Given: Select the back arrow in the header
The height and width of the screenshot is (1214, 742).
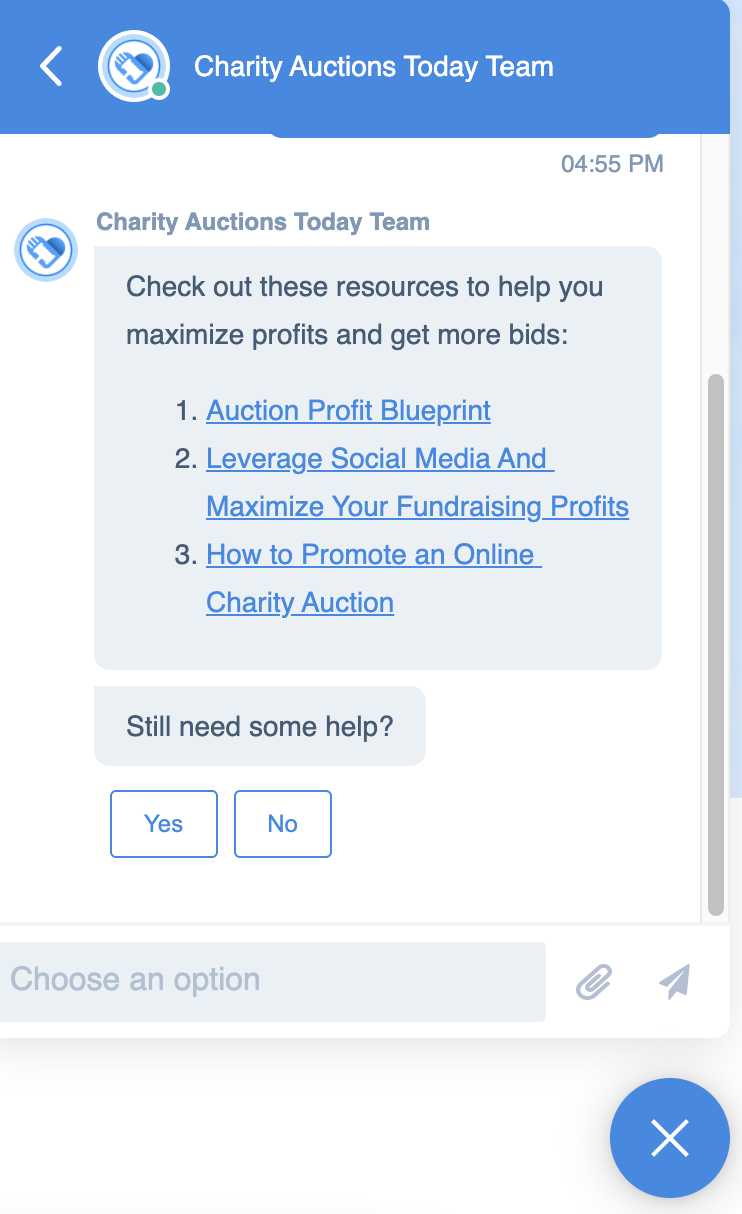Looking at the screenshot, I should (x=49, y=66).
